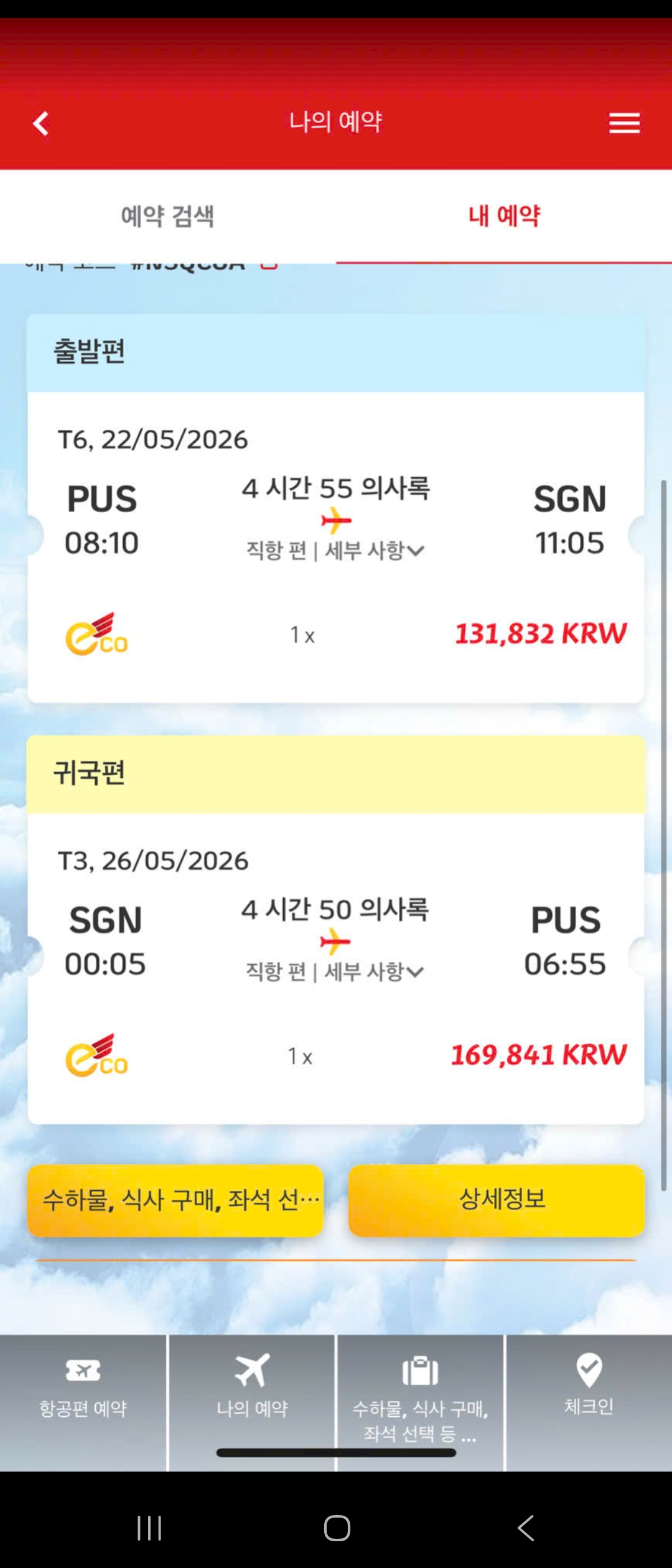Open the system recent apps

click(149, 1528)
